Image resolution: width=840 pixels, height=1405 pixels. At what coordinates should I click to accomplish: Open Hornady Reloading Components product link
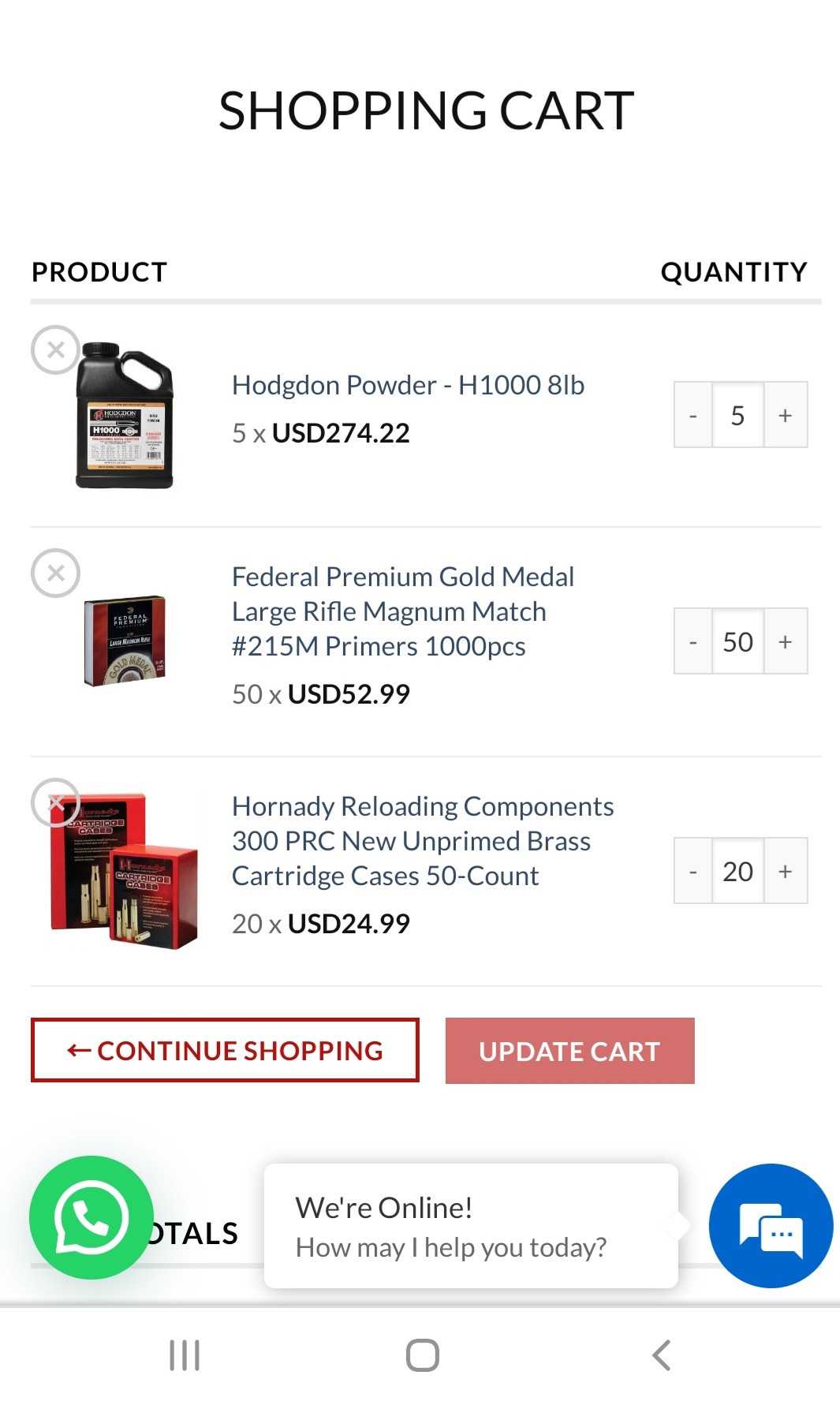[x=422, y=841]
